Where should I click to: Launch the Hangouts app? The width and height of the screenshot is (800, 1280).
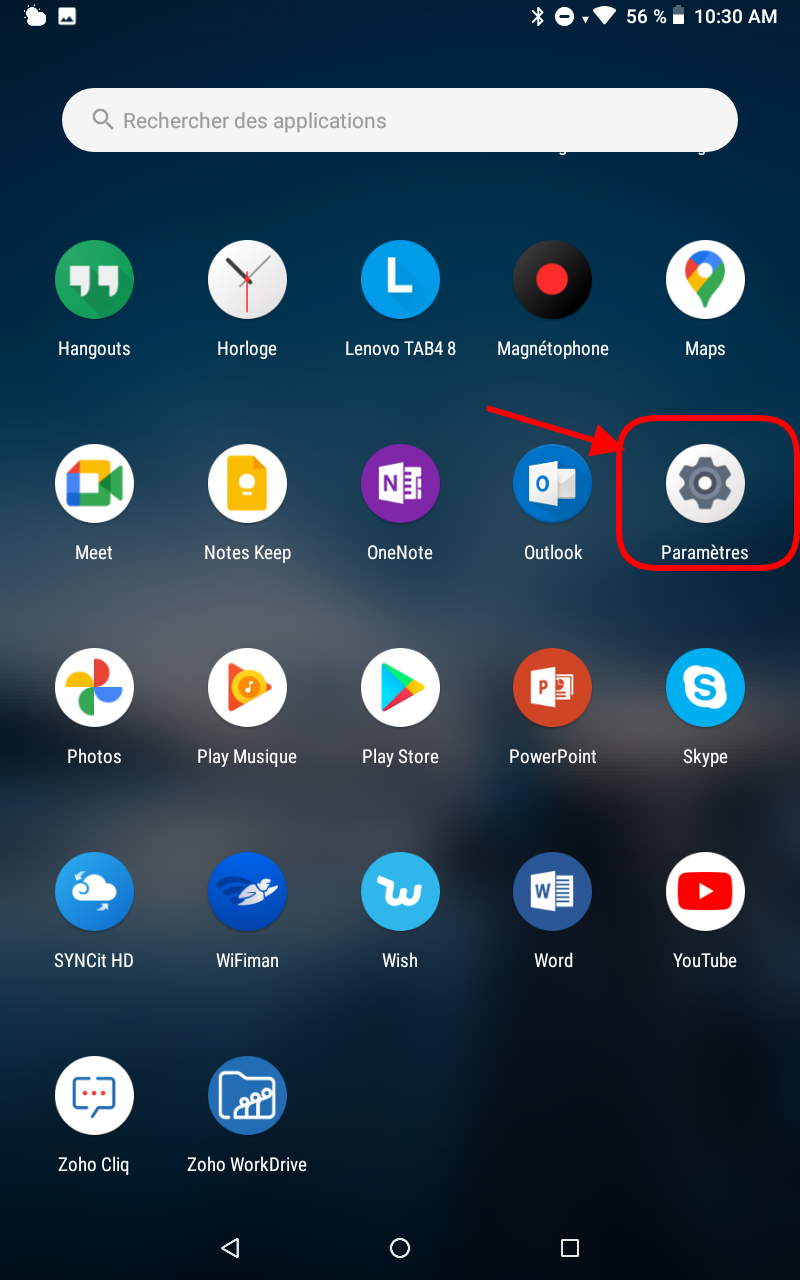(x=94, y=281)
